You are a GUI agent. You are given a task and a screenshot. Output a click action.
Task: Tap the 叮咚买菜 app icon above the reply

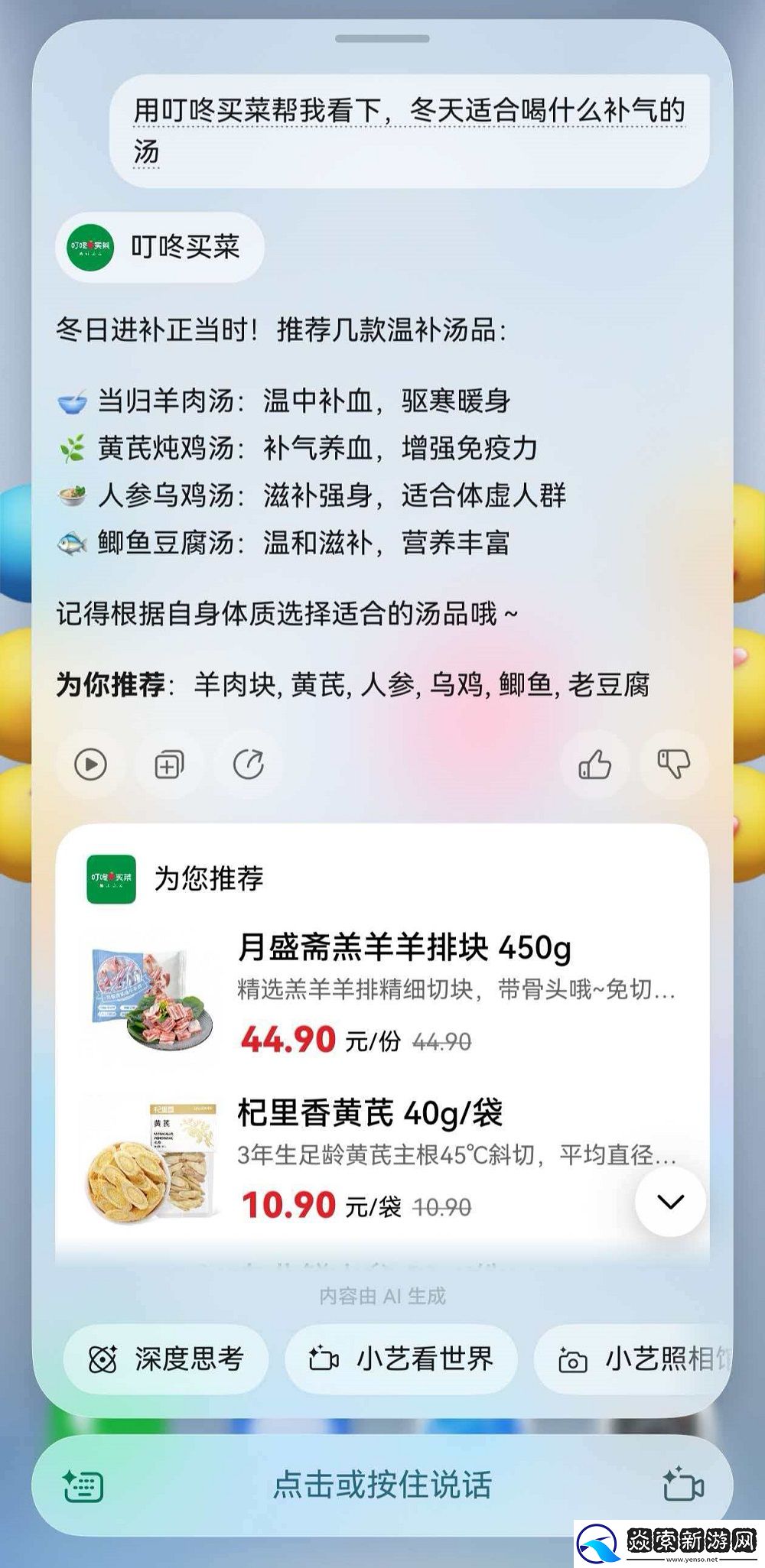click(90, 245)
